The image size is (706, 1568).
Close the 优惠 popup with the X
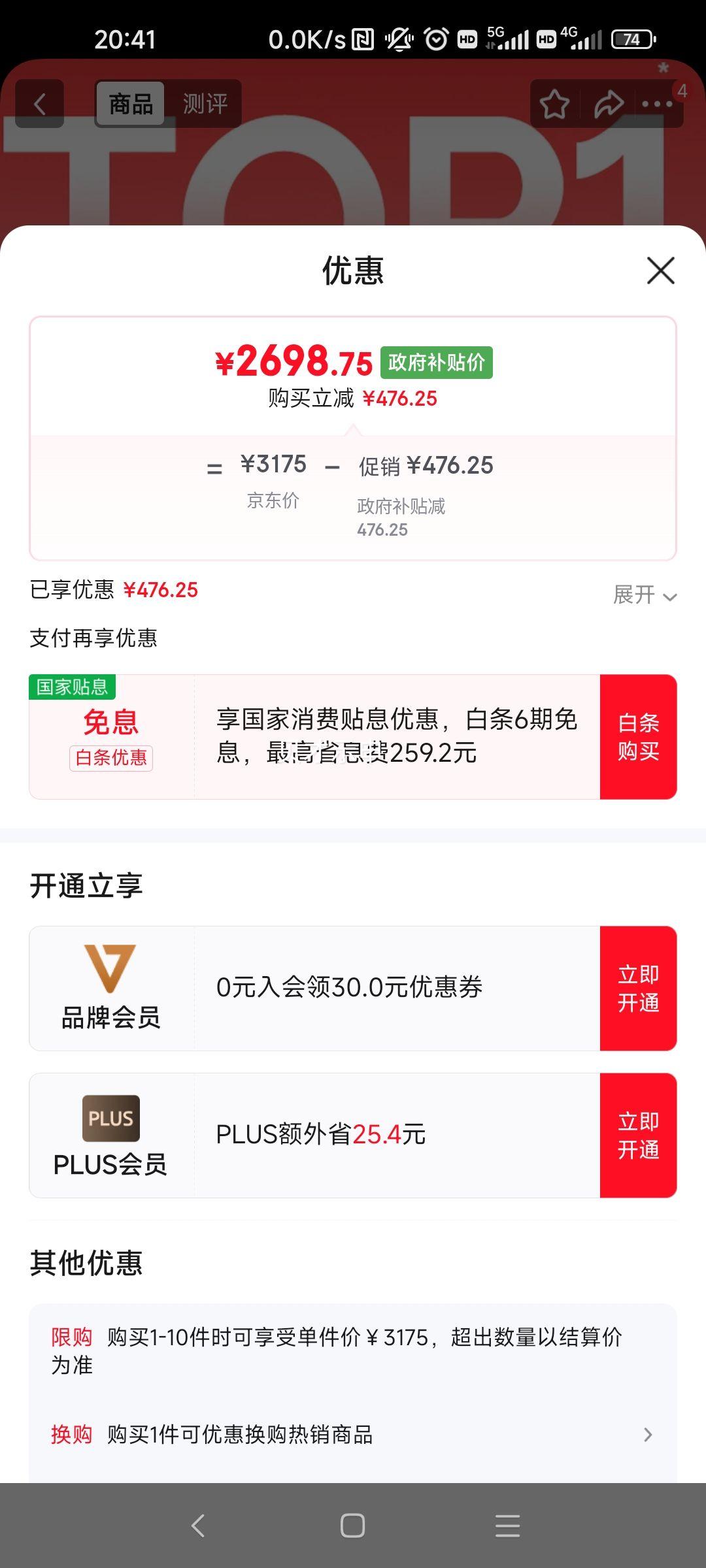660,272
